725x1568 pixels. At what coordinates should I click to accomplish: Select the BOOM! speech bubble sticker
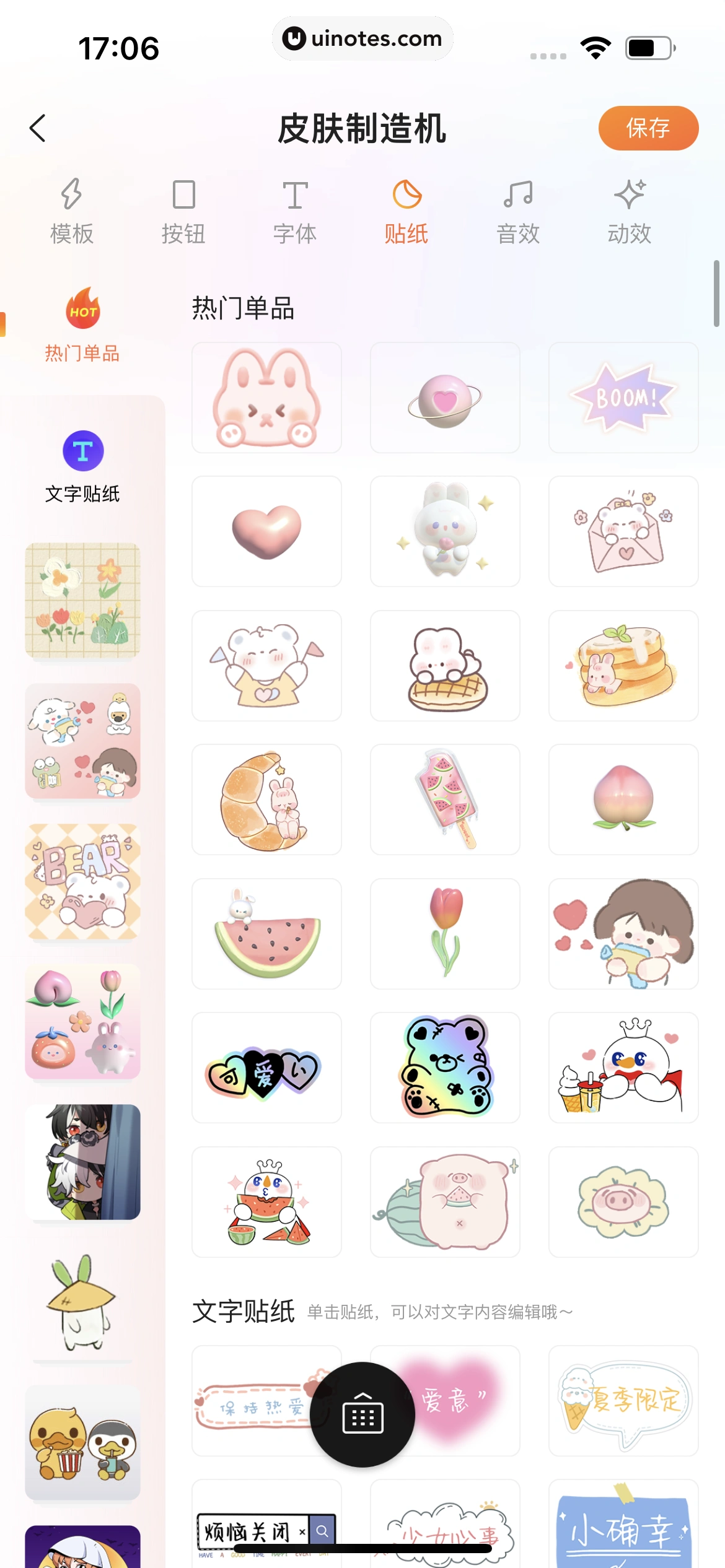click(623, 396)
